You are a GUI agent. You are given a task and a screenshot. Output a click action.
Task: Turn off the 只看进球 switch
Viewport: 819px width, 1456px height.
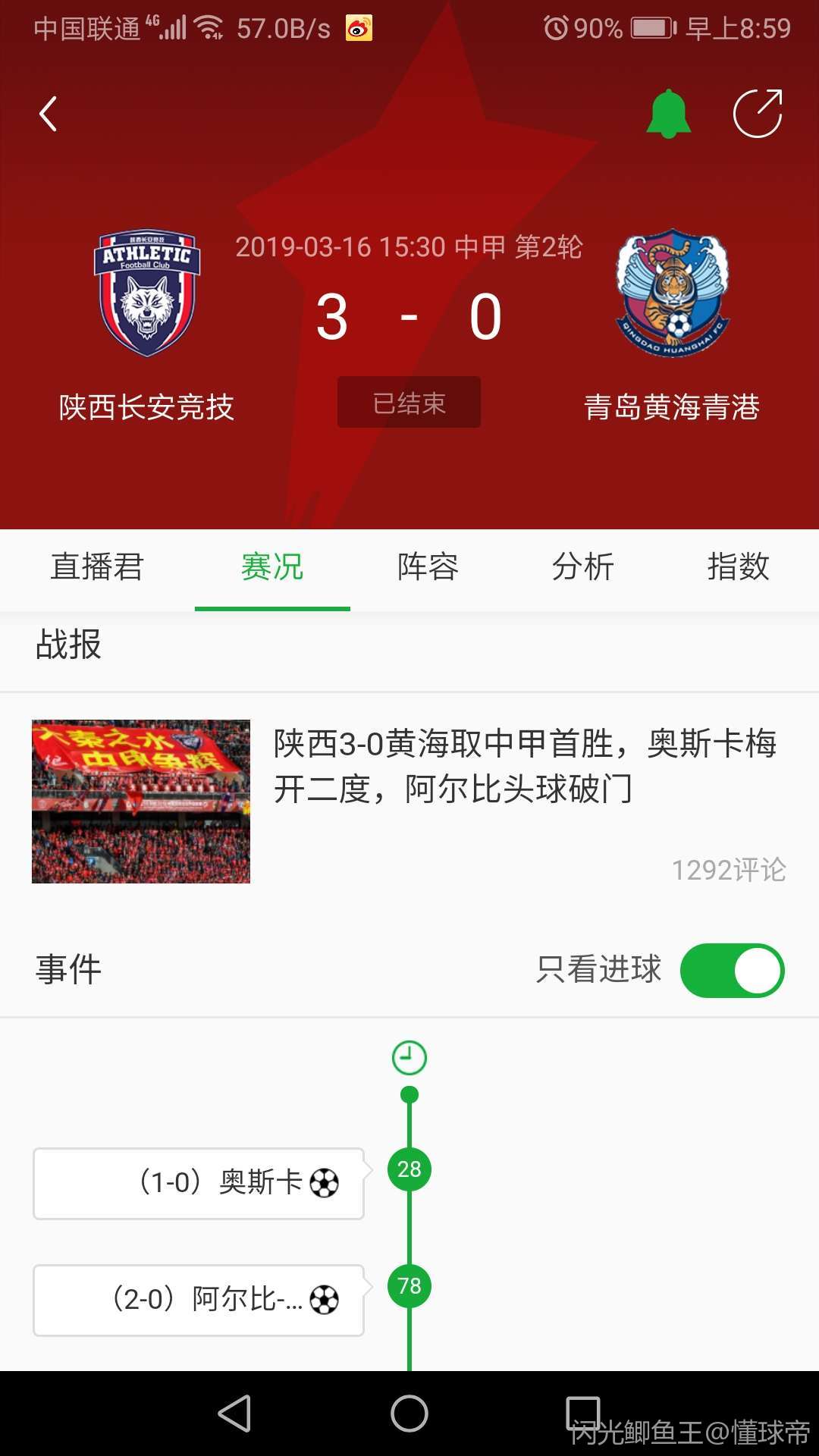(x=732, y=971)
